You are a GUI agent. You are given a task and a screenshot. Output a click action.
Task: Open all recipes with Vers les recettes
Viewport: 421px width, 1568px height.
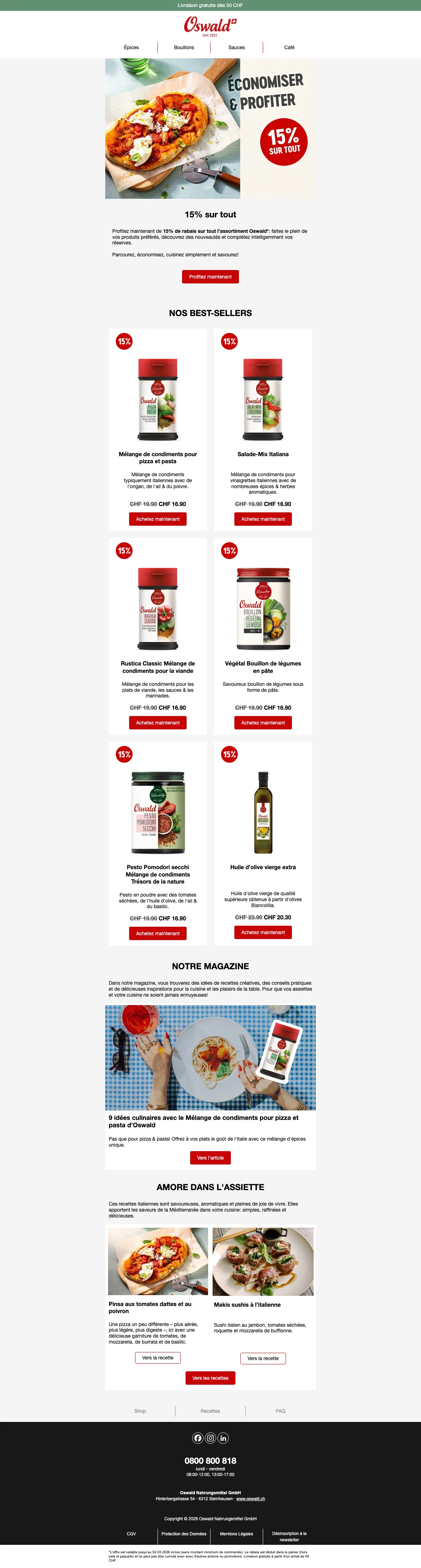(x=210, y=1378)
